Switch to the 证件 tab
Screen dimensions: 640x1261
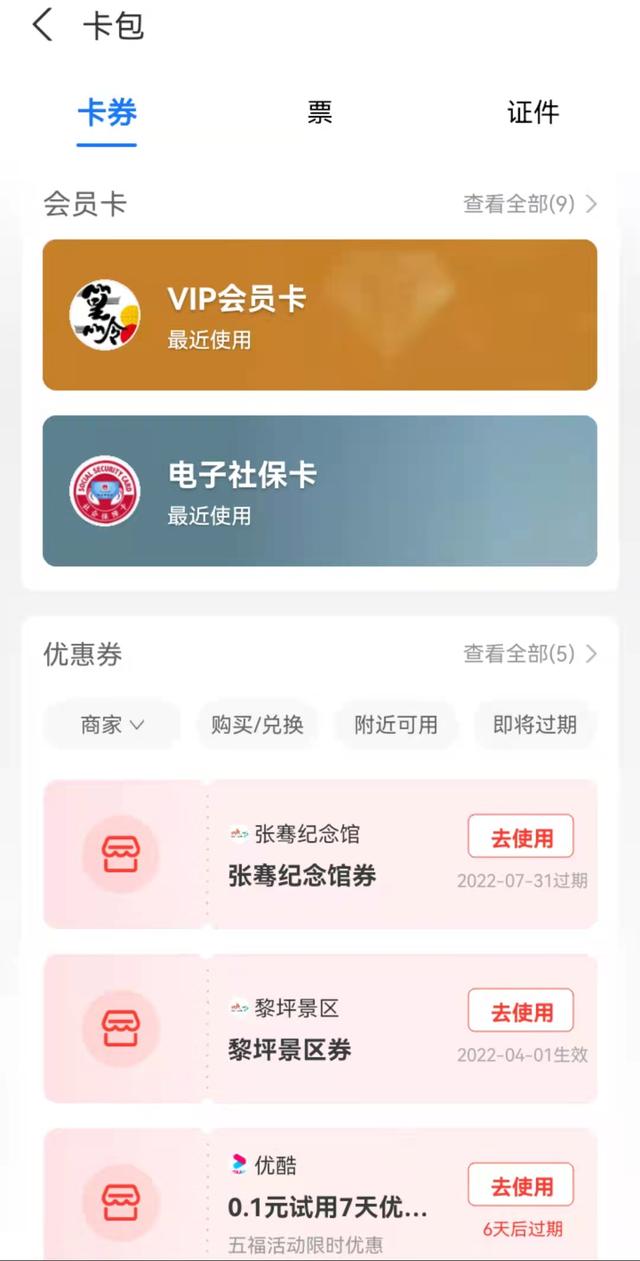[533, 112]
